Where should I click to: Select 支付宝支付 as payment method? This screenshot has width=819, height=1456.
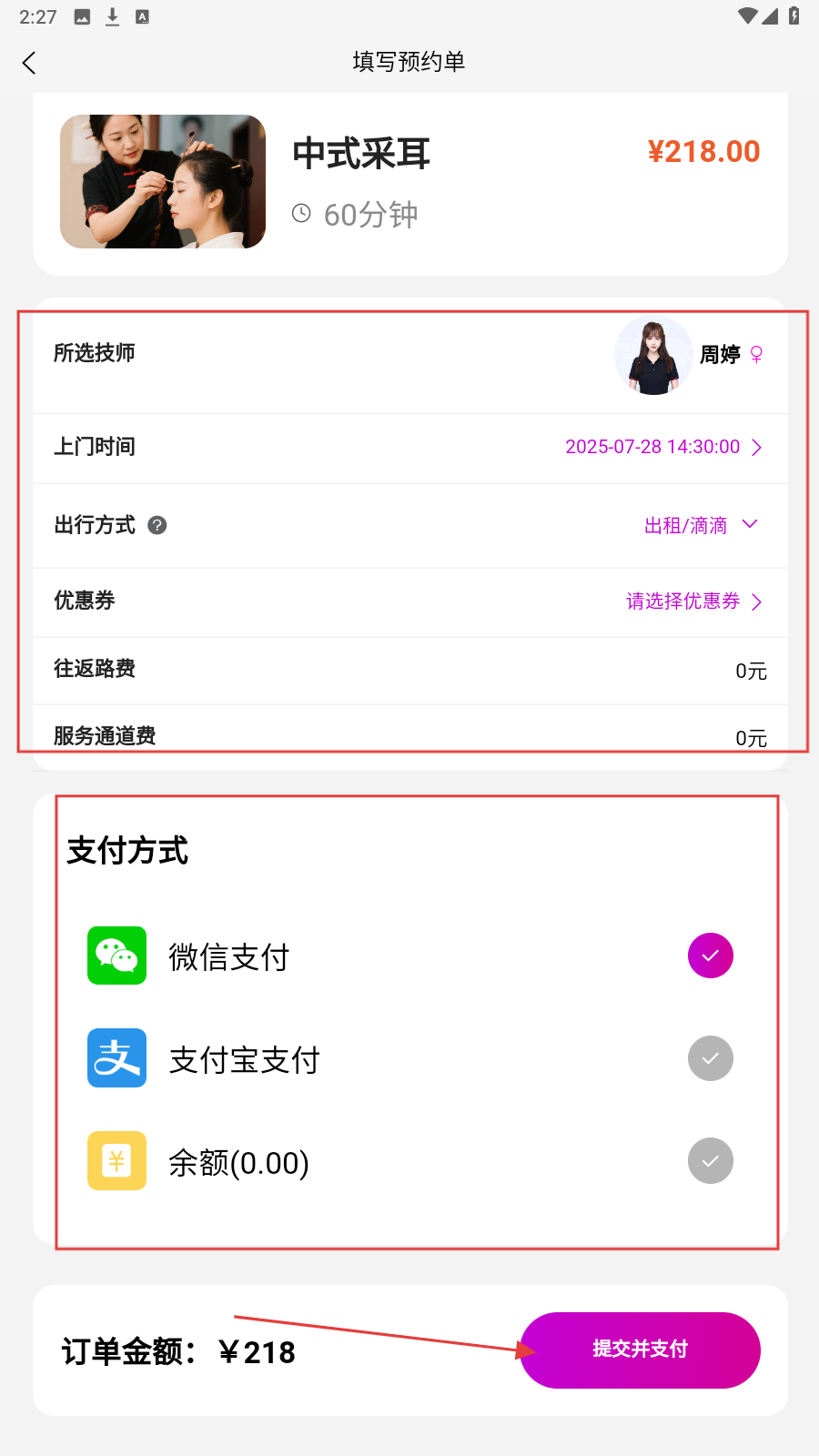[x=710, y=1058]
